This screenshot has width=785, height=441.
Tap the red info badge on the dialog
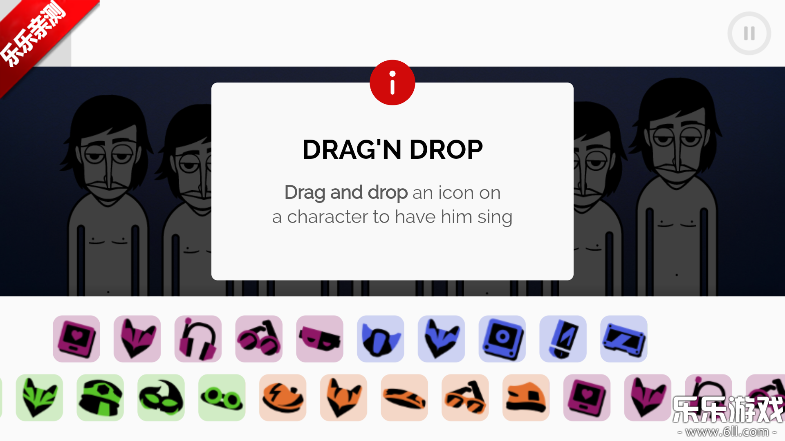click(392, 83)
